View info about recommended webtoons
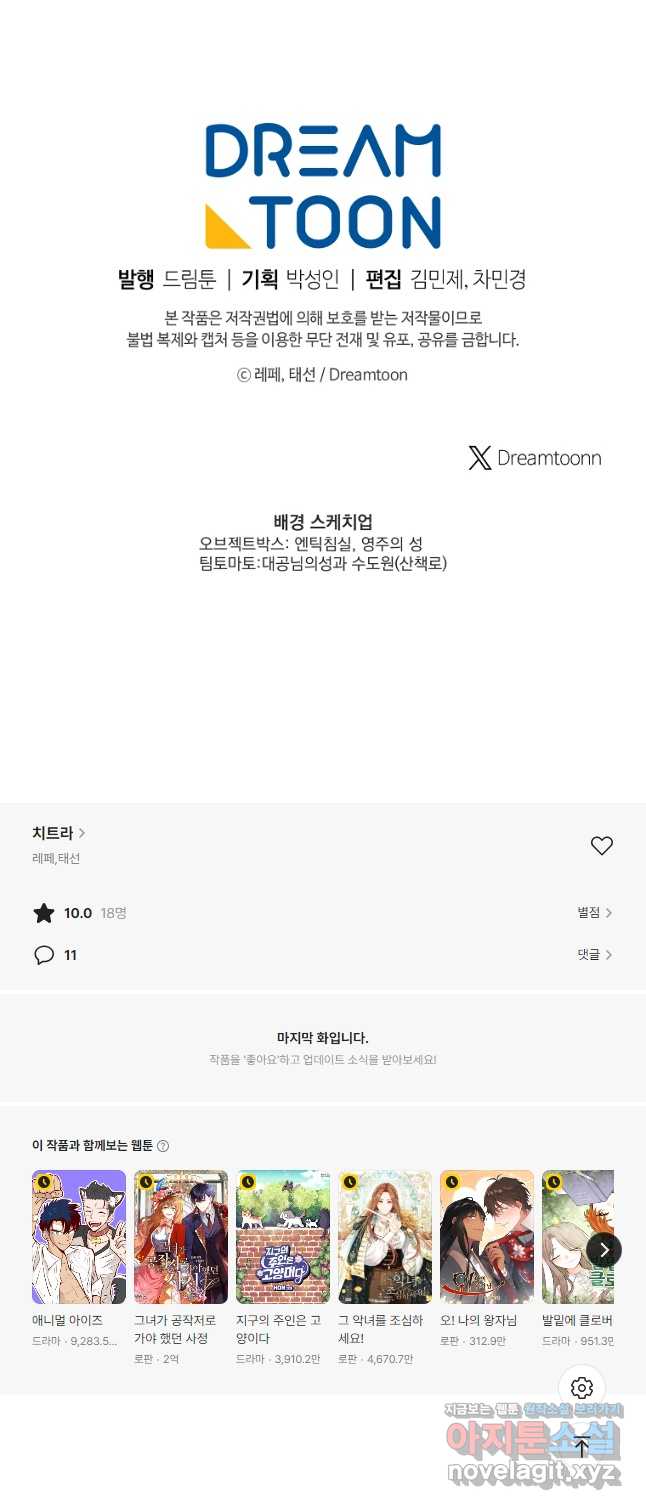 click(x=163, y=1146)
